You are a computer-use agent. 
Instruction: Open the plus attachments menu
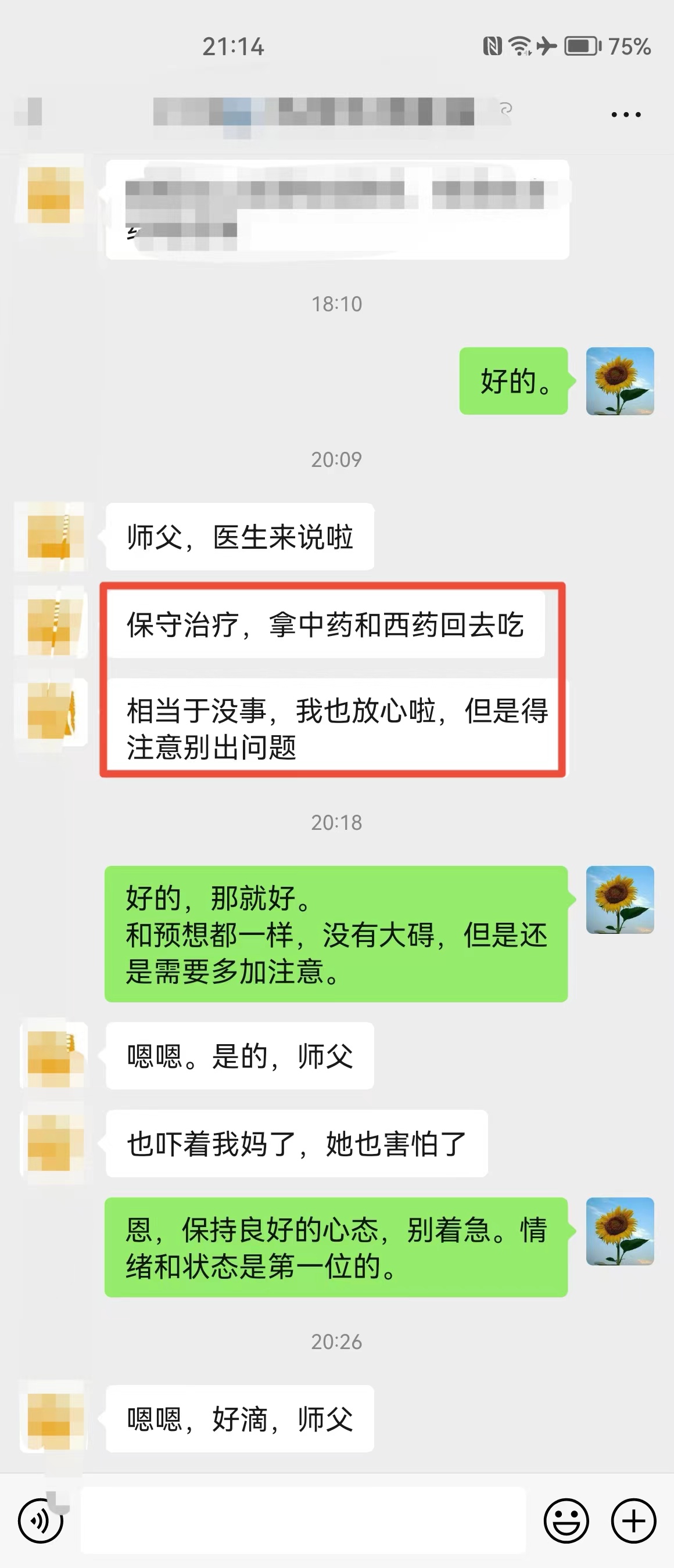coord(633,1520)
